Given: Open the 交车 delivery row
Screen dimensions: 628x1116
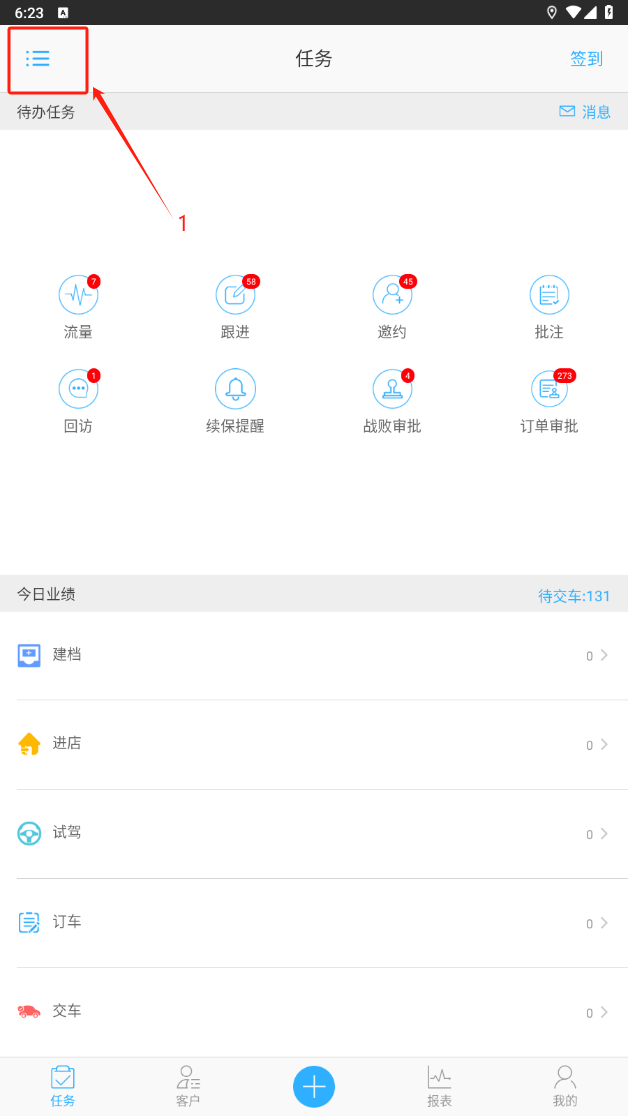Looking at the screenshot, I should click(x=314, y=1011).
